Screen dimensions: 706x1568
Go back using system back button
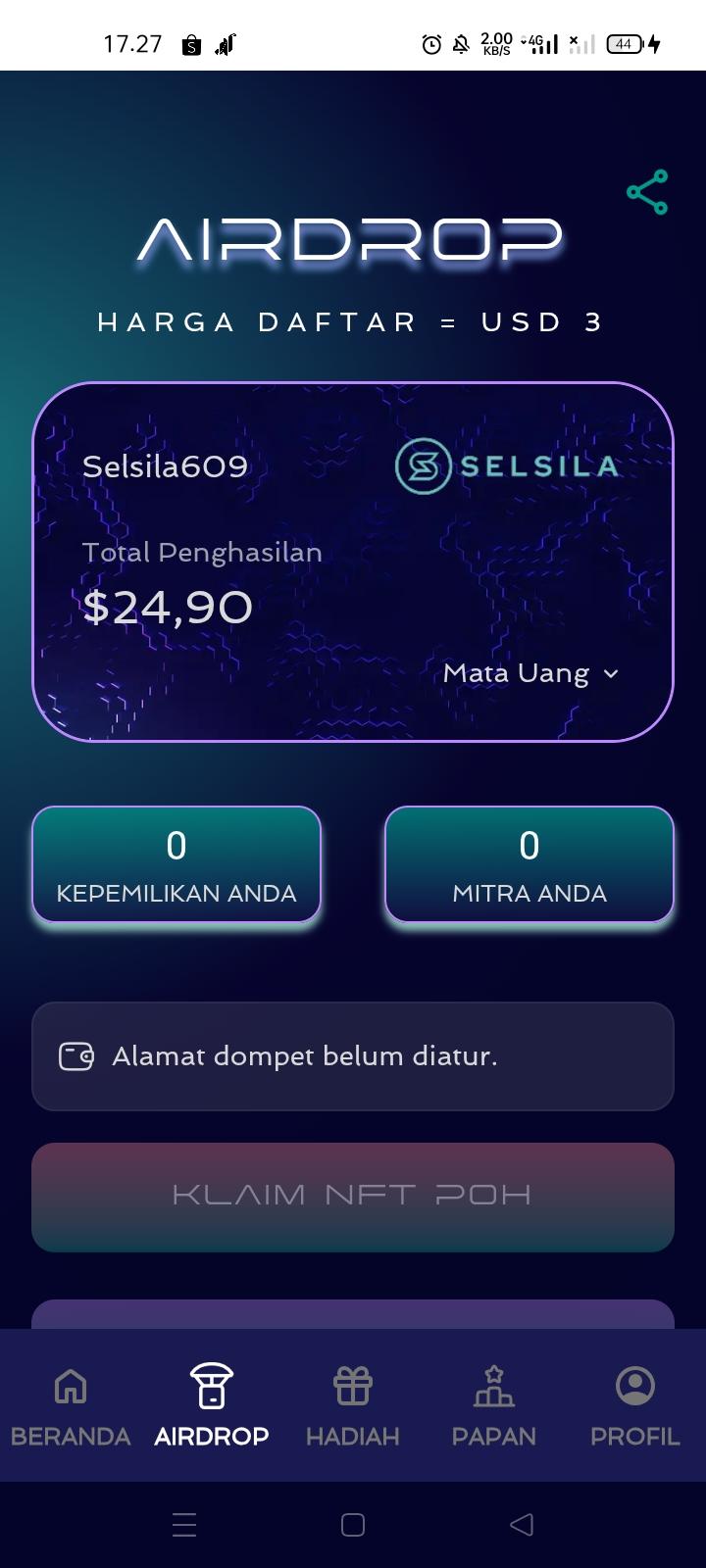pos(522,1524)
